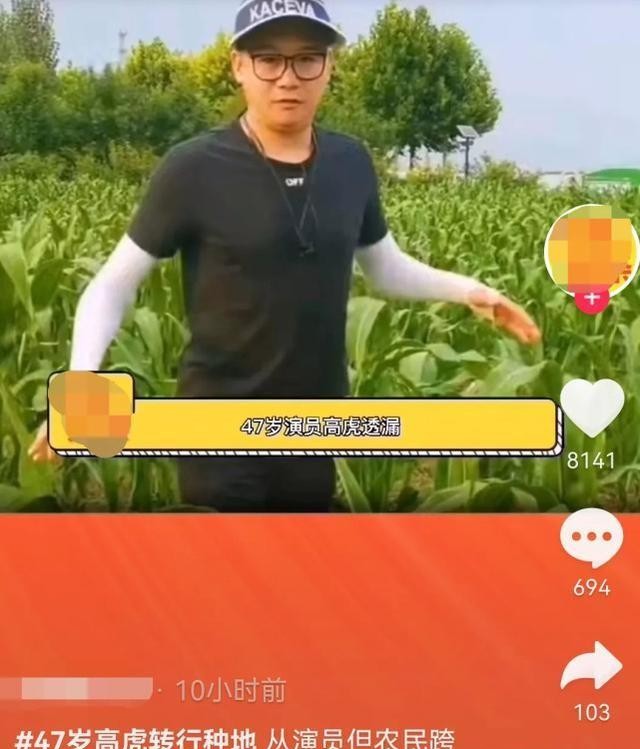640x749 pixels.
Task: Share the video via the arrow icon
Action: pyautogui.click(x=591, y=668)
